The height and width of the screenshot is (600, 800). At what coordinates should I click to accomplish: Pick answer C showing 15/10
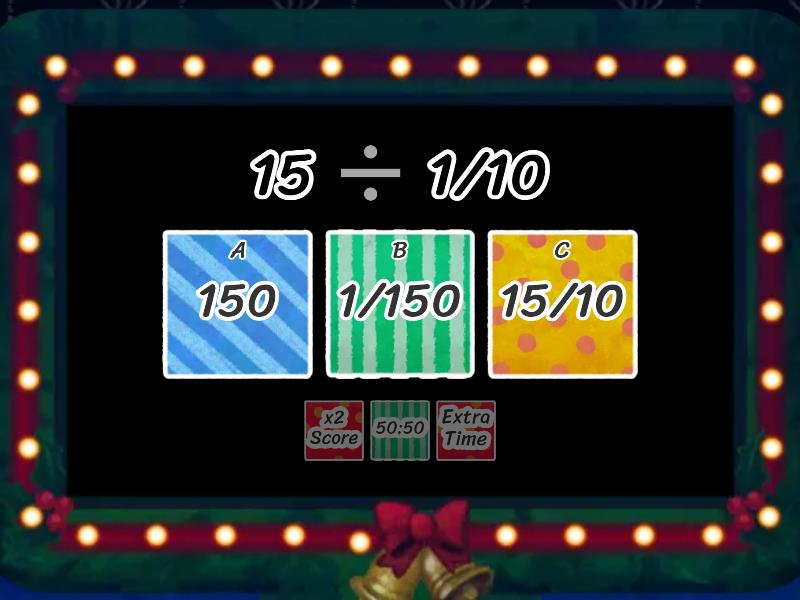[562, 304]
